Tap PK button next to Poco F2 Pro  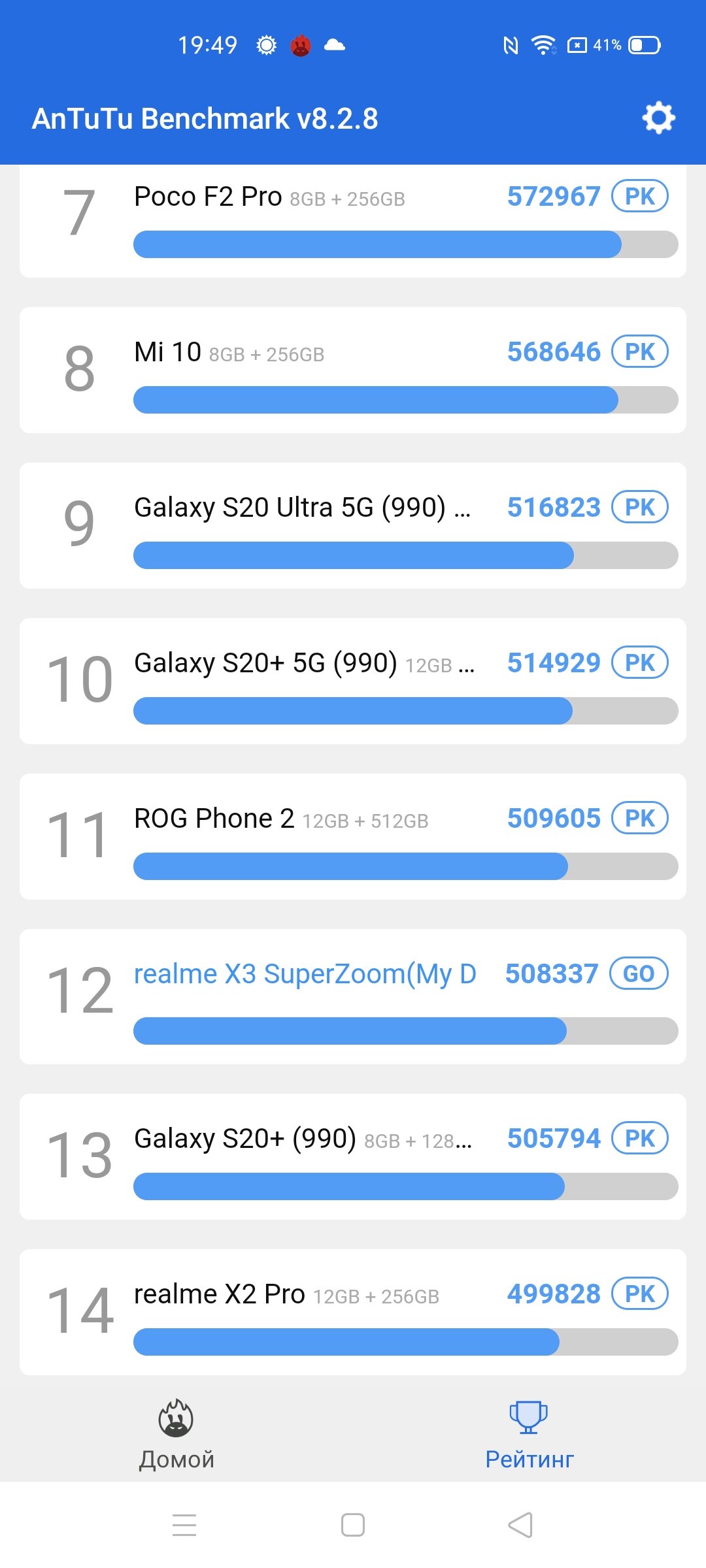(639, 196)
